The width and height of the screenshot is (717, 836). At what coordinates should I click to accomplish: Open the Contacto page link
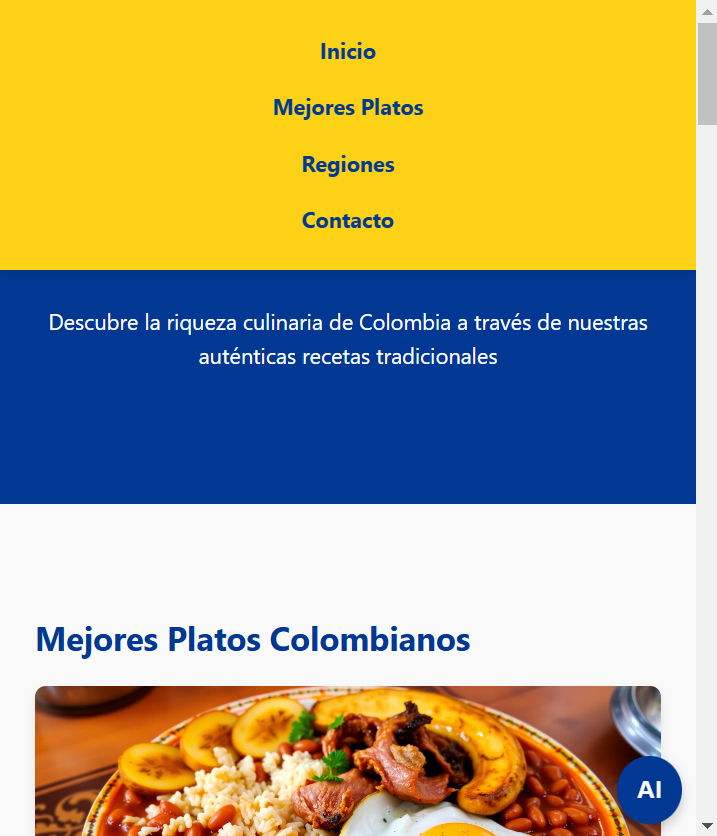click(348, 221)
